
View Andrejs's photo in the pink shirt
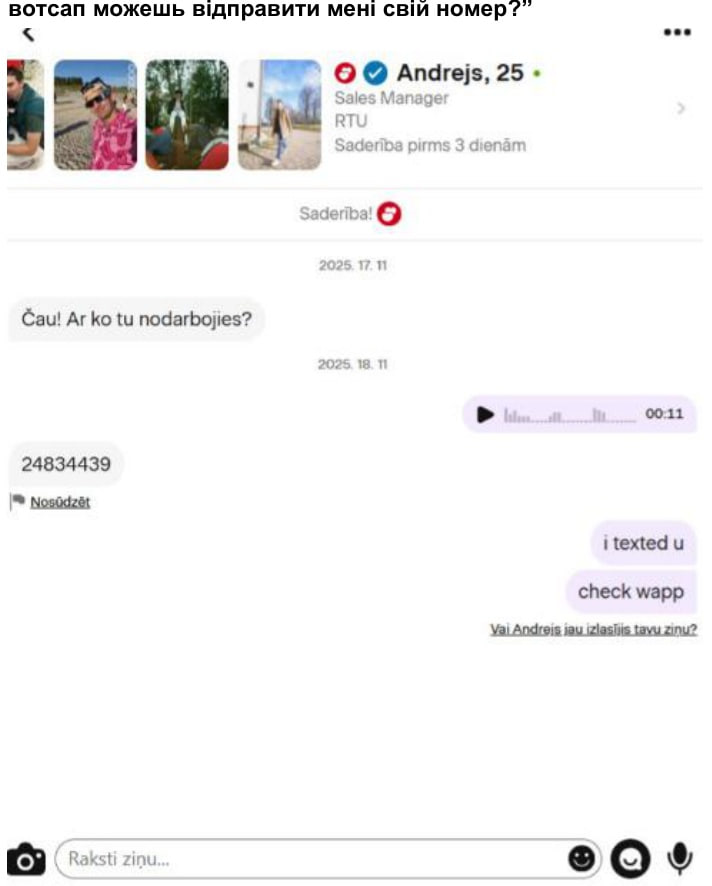[95, 114]
